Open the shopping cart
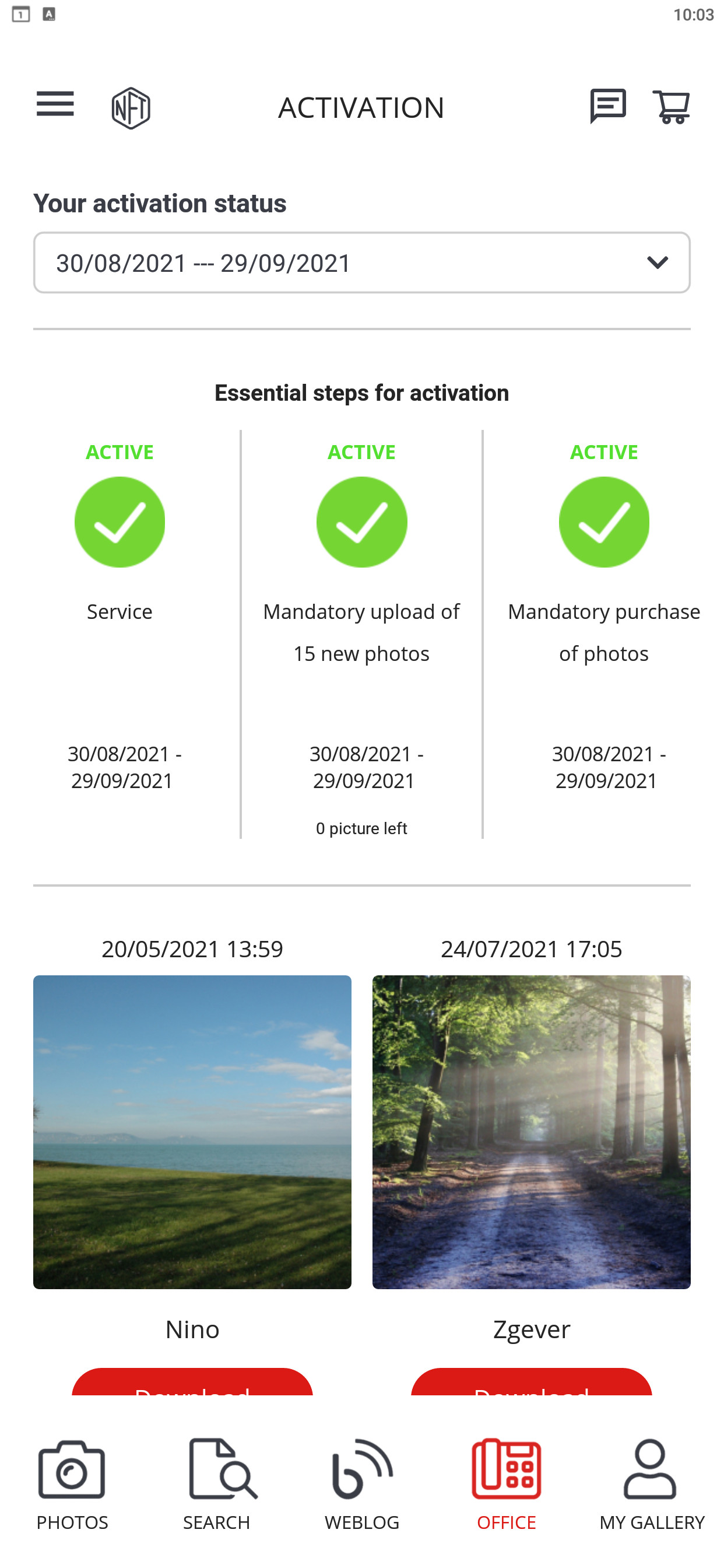This screenshot has width=724, height=1568. coord(671,107)
